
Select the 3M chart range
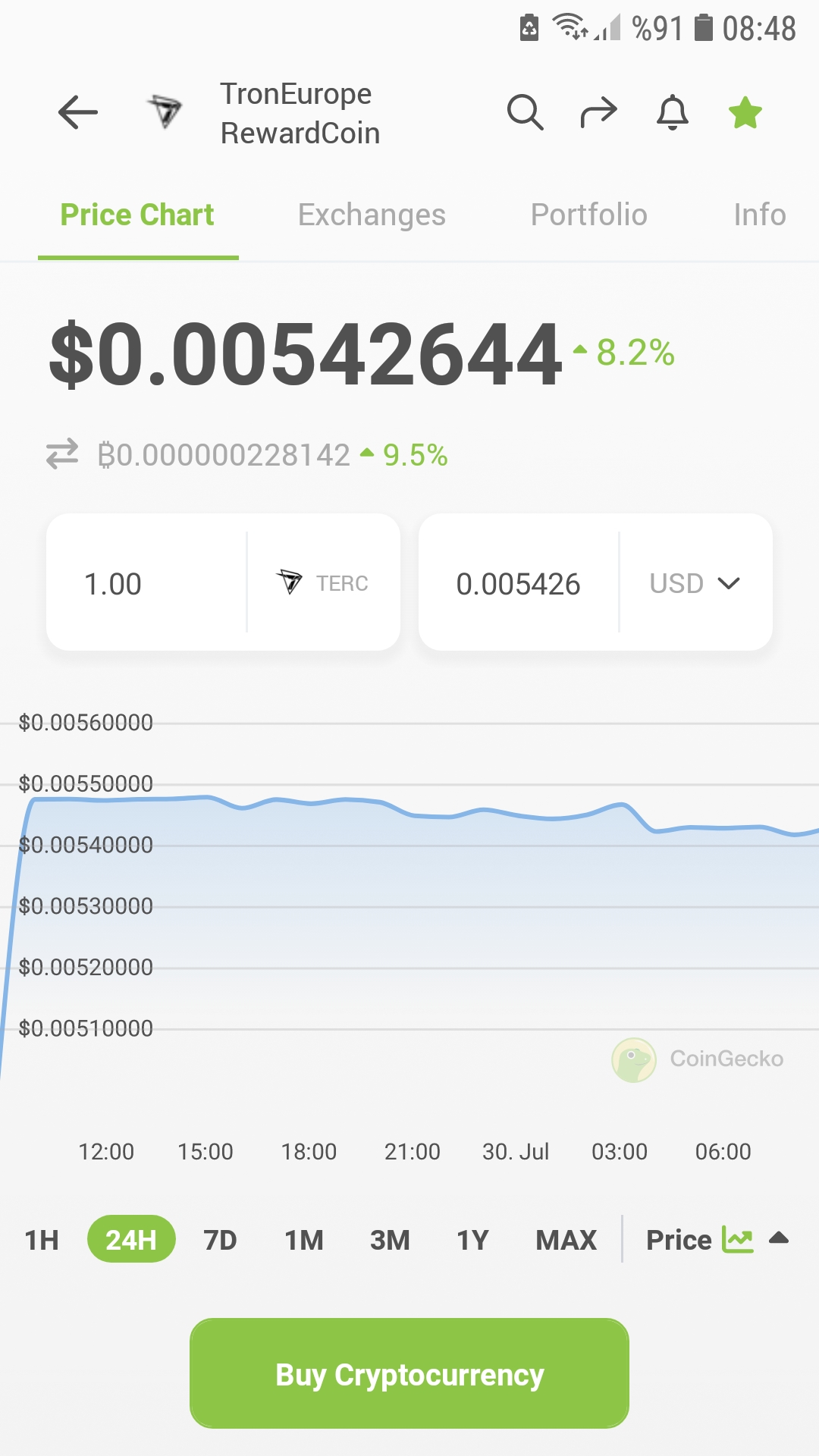click(x=390, y=1240)
